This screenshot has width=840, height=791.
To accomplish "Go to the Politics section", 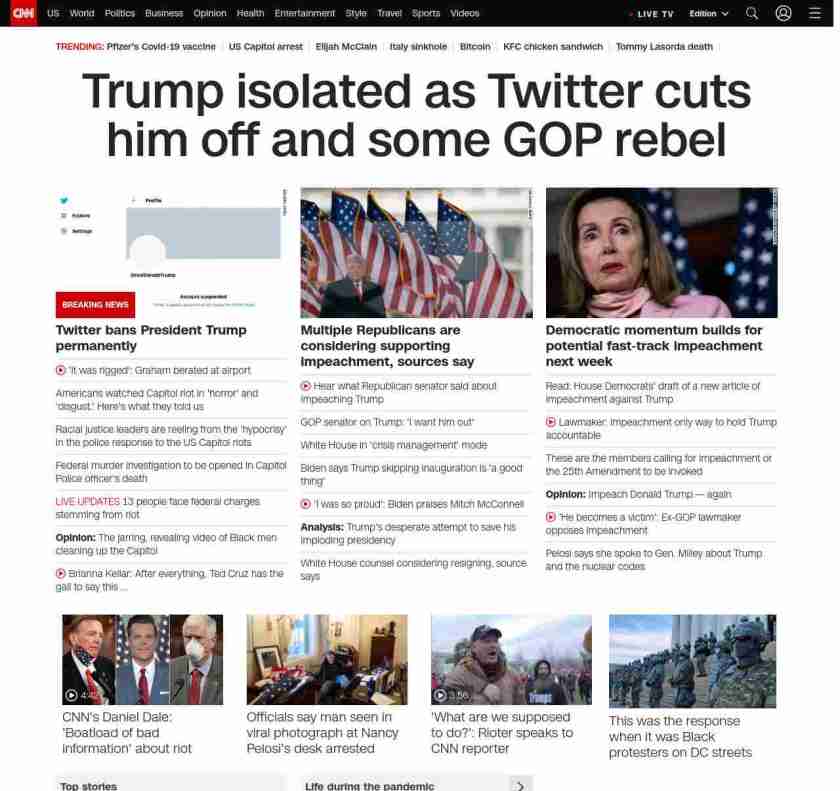I will [119, 13].
